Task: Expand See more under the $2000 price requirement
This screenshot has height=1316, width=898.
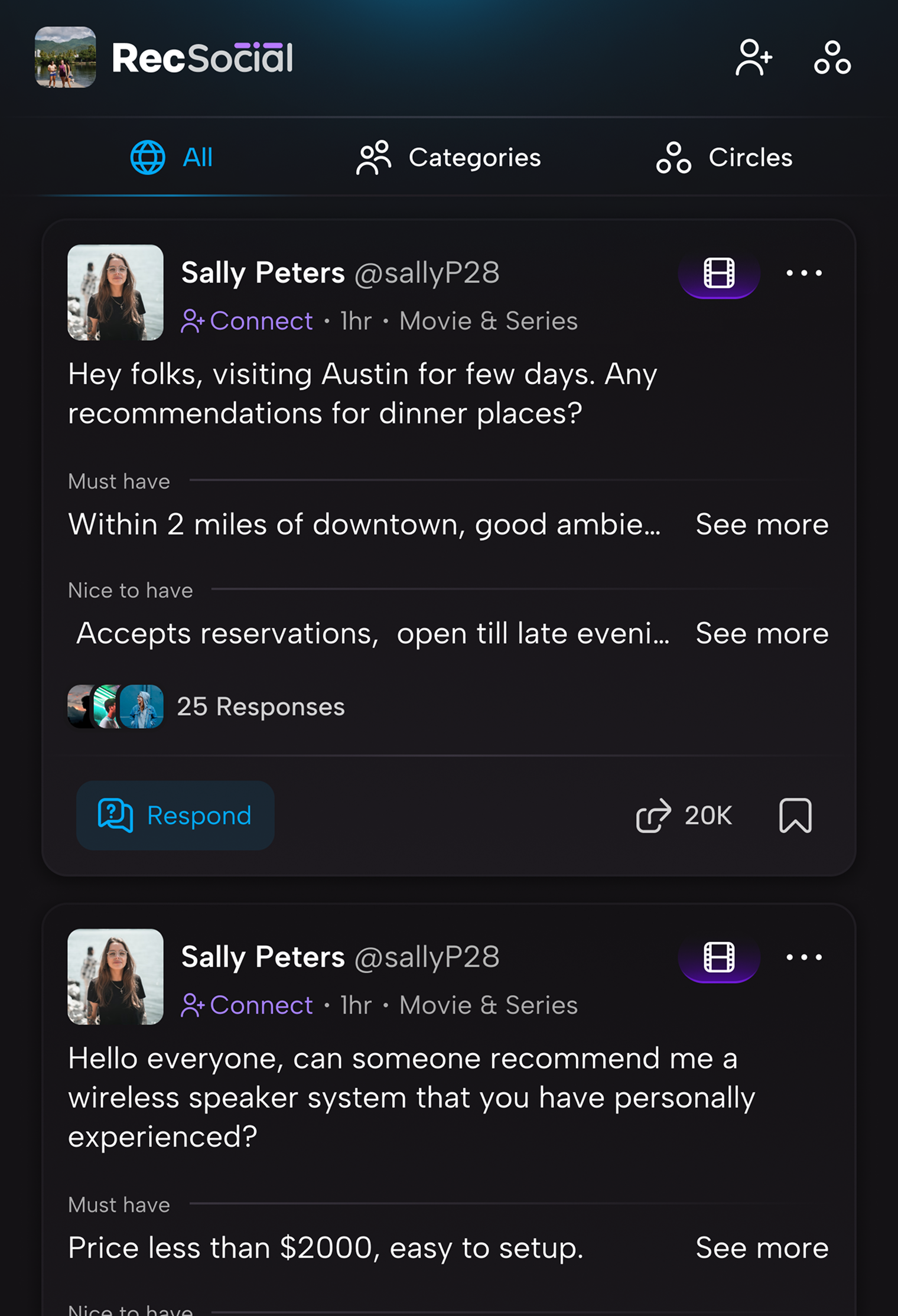Action: pyautogui.click(x=763, y=1247)
